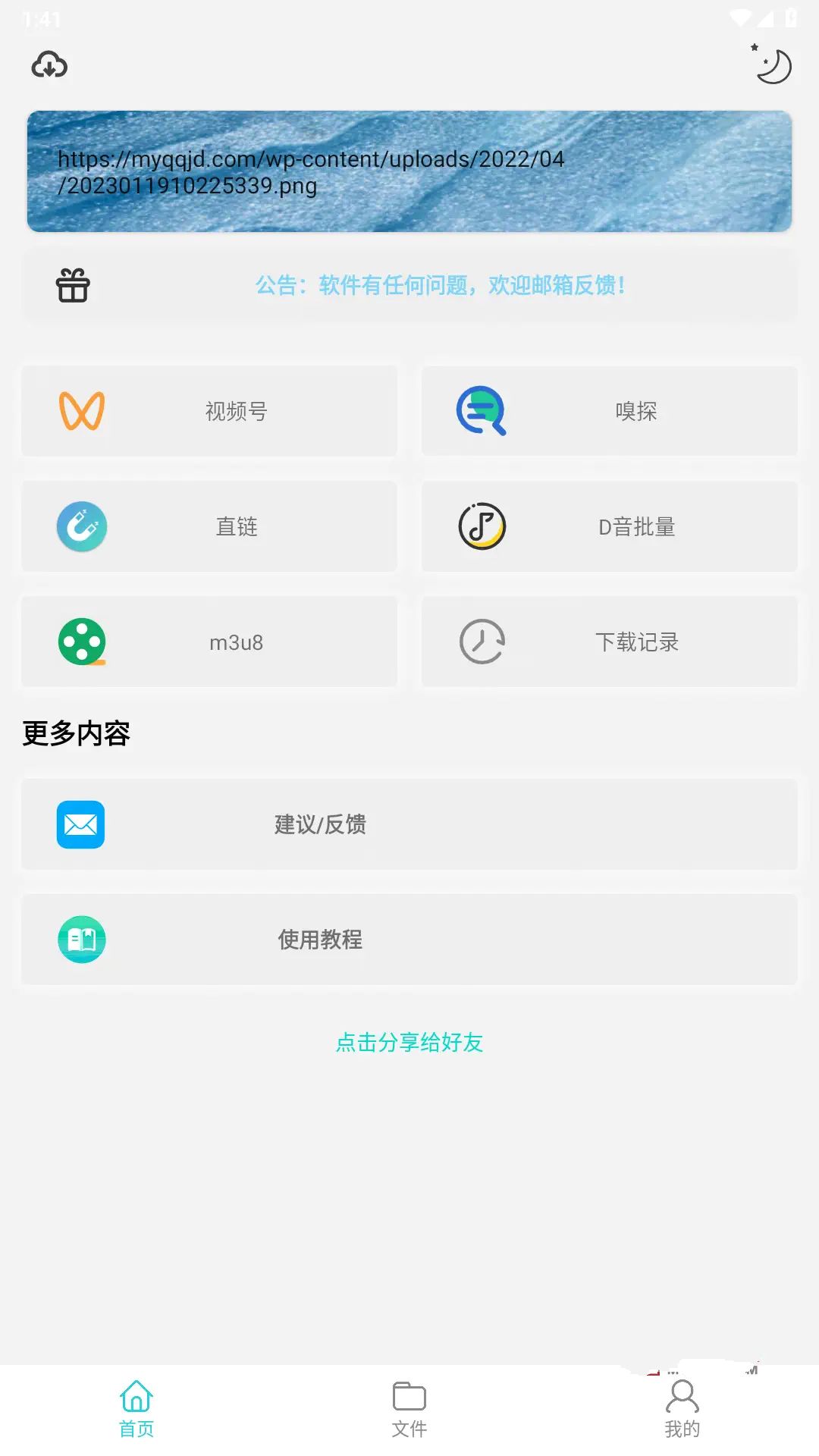Toggle night mode with the moon icon
The image size is (819, 1456).
773,65
